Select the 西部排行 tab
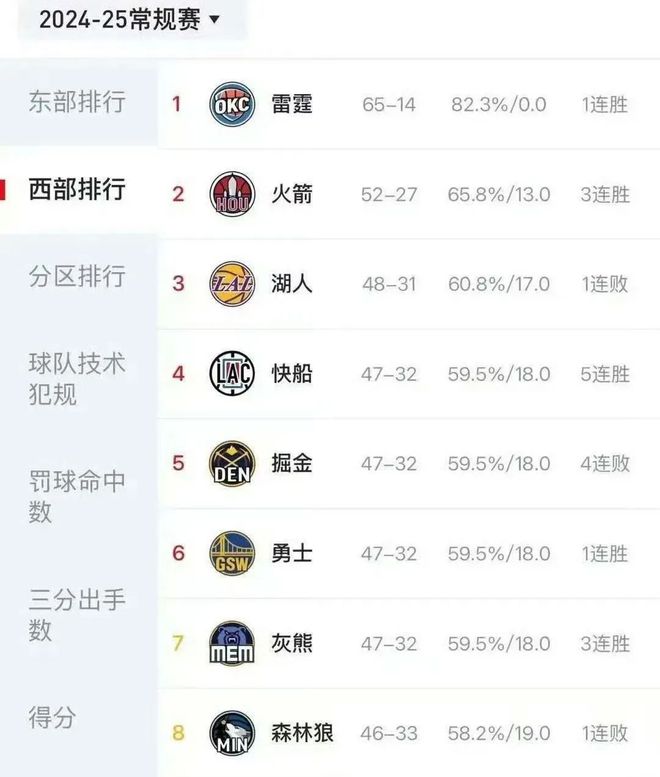This screenshot has height=777, width=660. point(77,189)
